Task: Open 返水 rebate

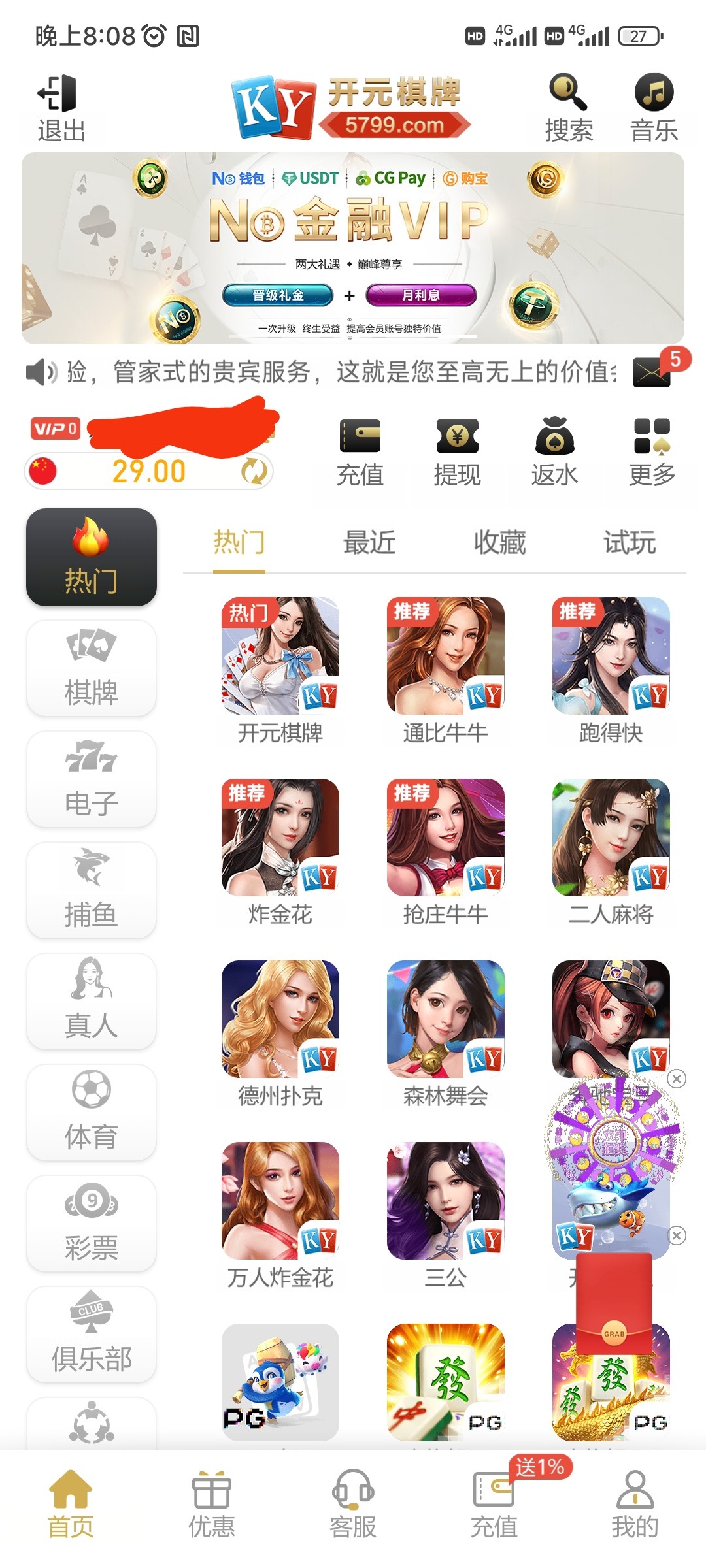Action: click(x=554, y=452)
